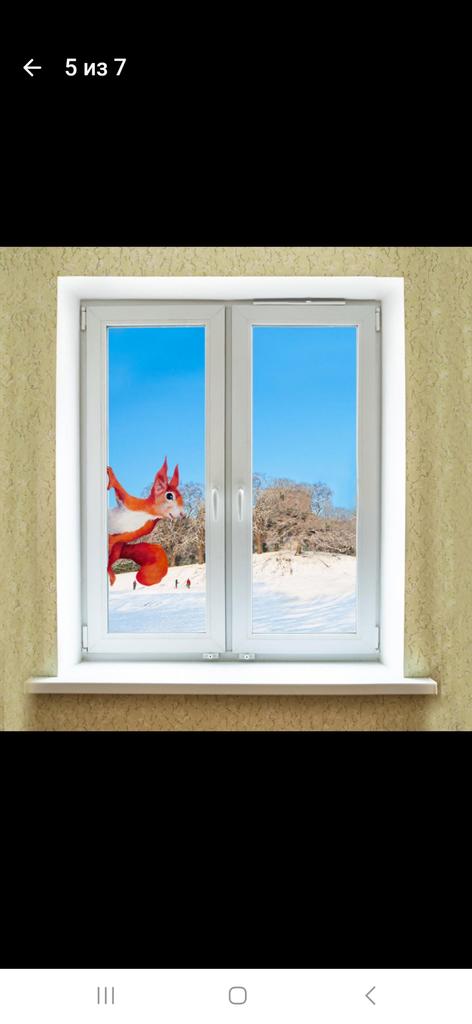472x1024 pixels.
Task: Open the recent apps view
Action: (106, 995)
